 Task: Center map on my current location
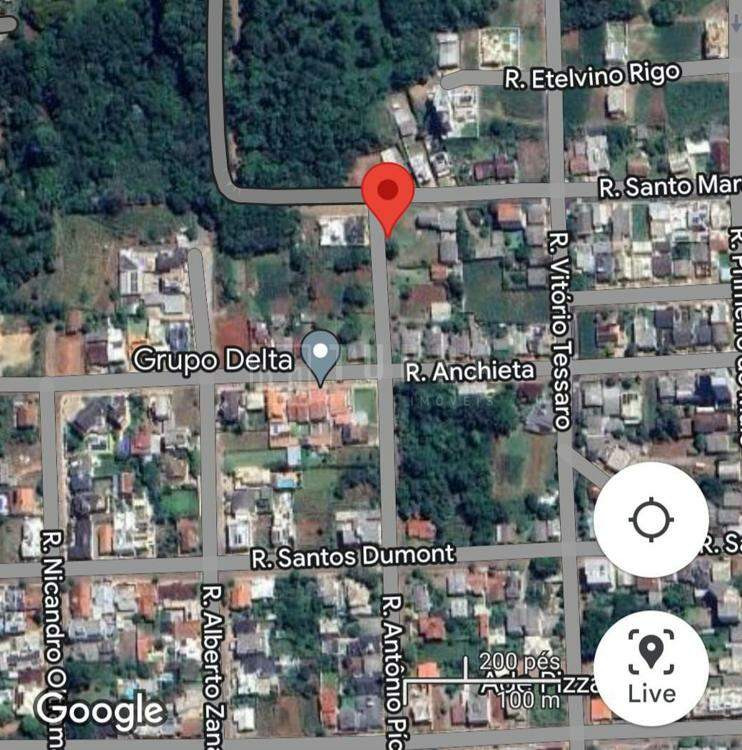[x=651, y=520]
